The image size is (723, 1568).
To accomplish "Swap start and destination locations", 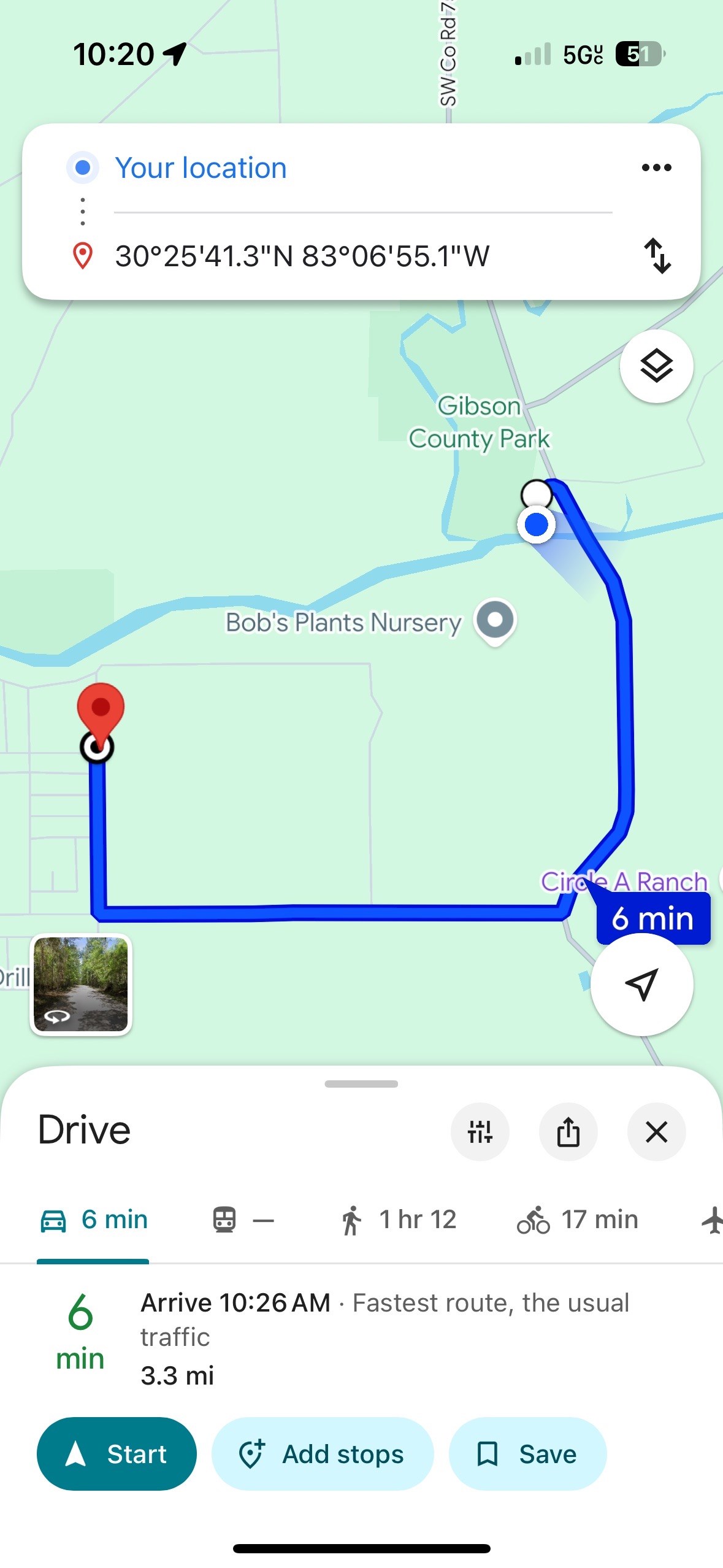I will (657, 256).
